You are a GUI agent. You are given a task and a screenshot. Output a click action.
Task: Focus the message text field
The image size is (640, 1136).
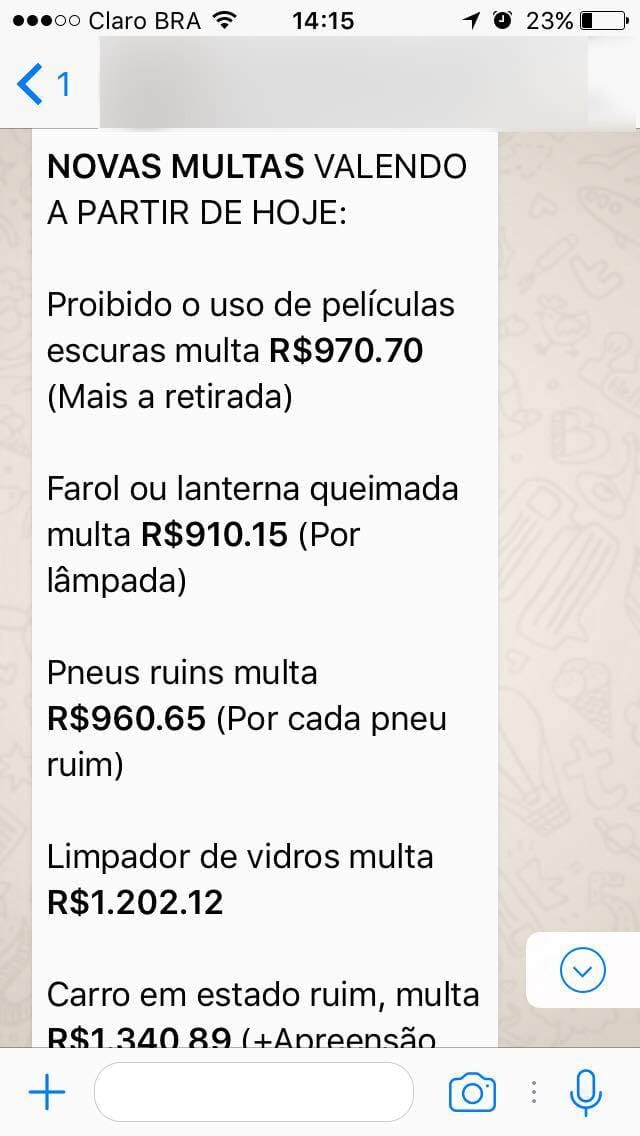(253, 1092)
